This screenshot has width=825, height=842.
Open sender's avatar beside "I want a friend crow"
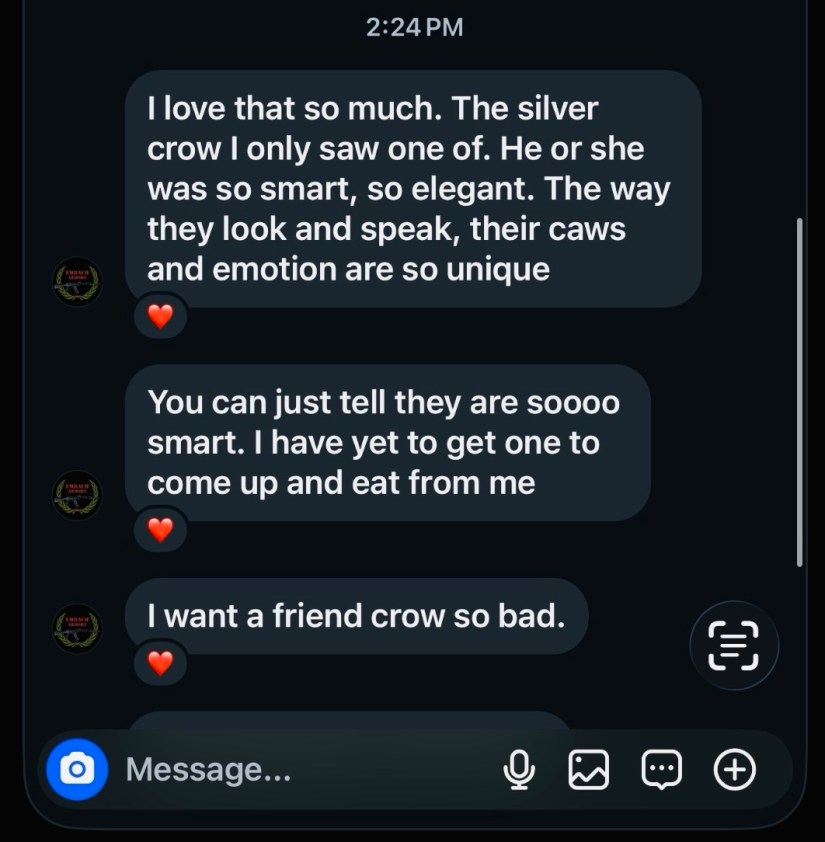tap(77, 629)
